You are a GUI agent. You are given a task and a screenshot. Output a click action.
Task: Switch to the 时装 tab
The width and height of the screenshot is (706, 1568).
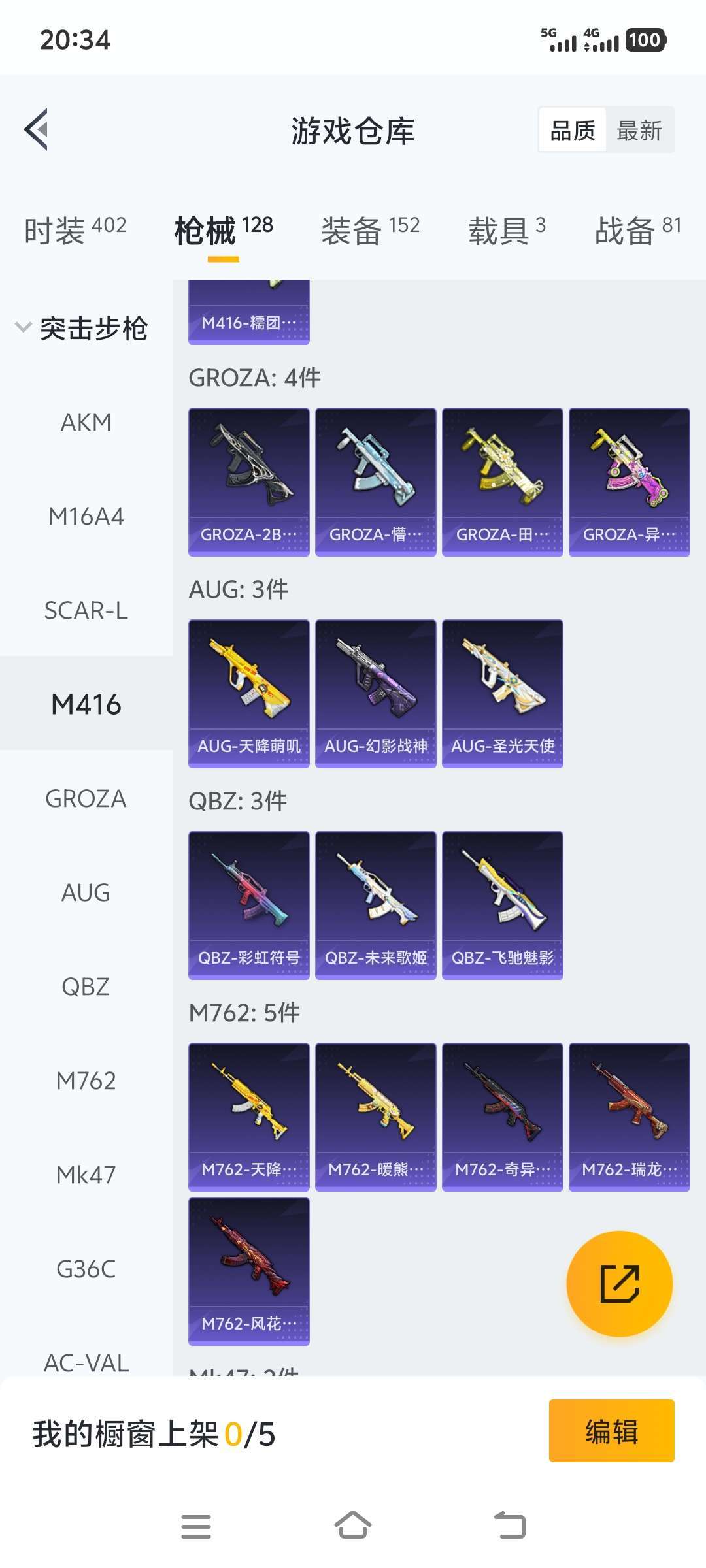point(75,230)
